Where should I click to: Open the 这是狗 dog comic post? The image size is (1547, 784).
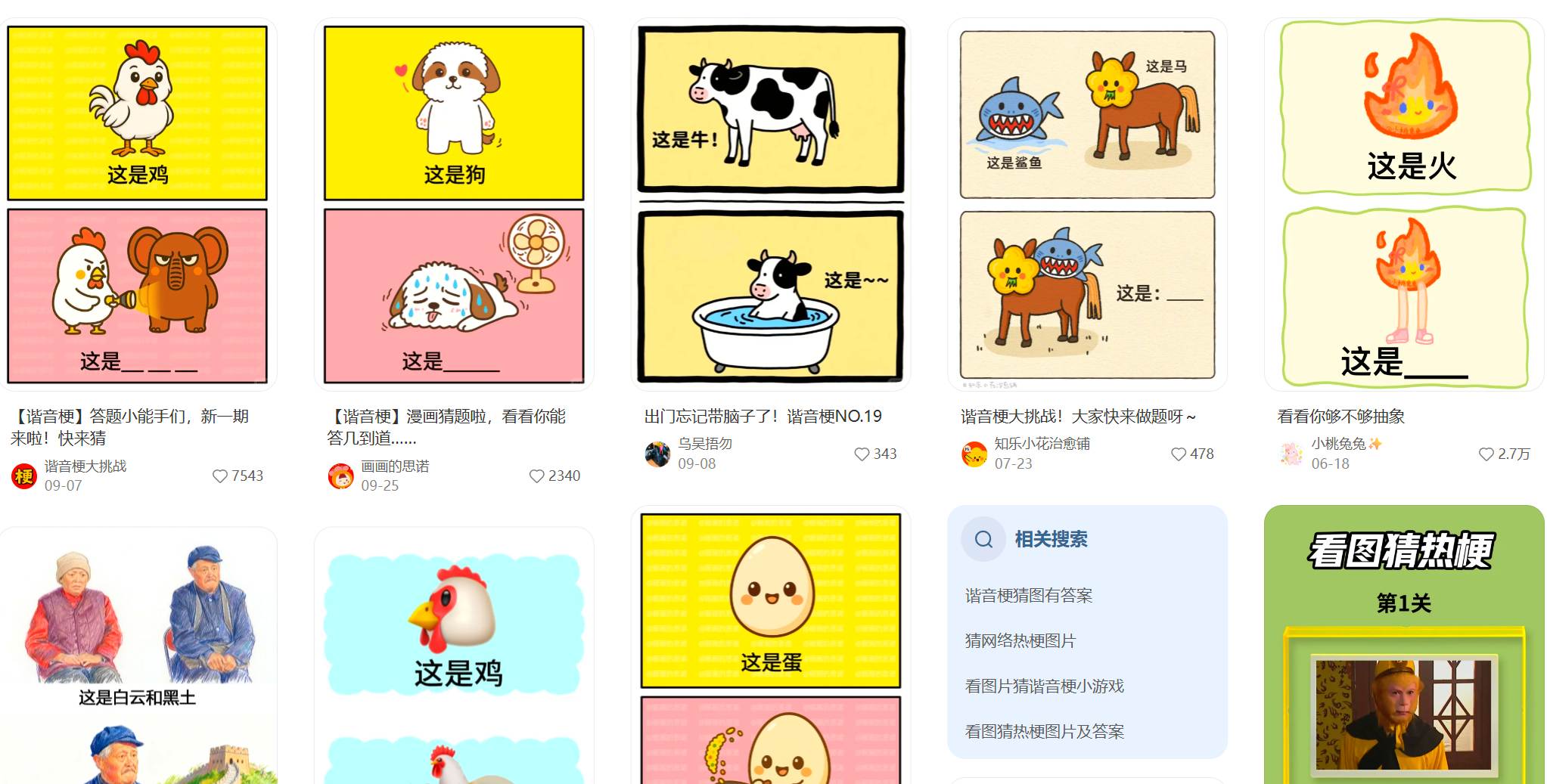pyautogui.click(x=454, y=204)
